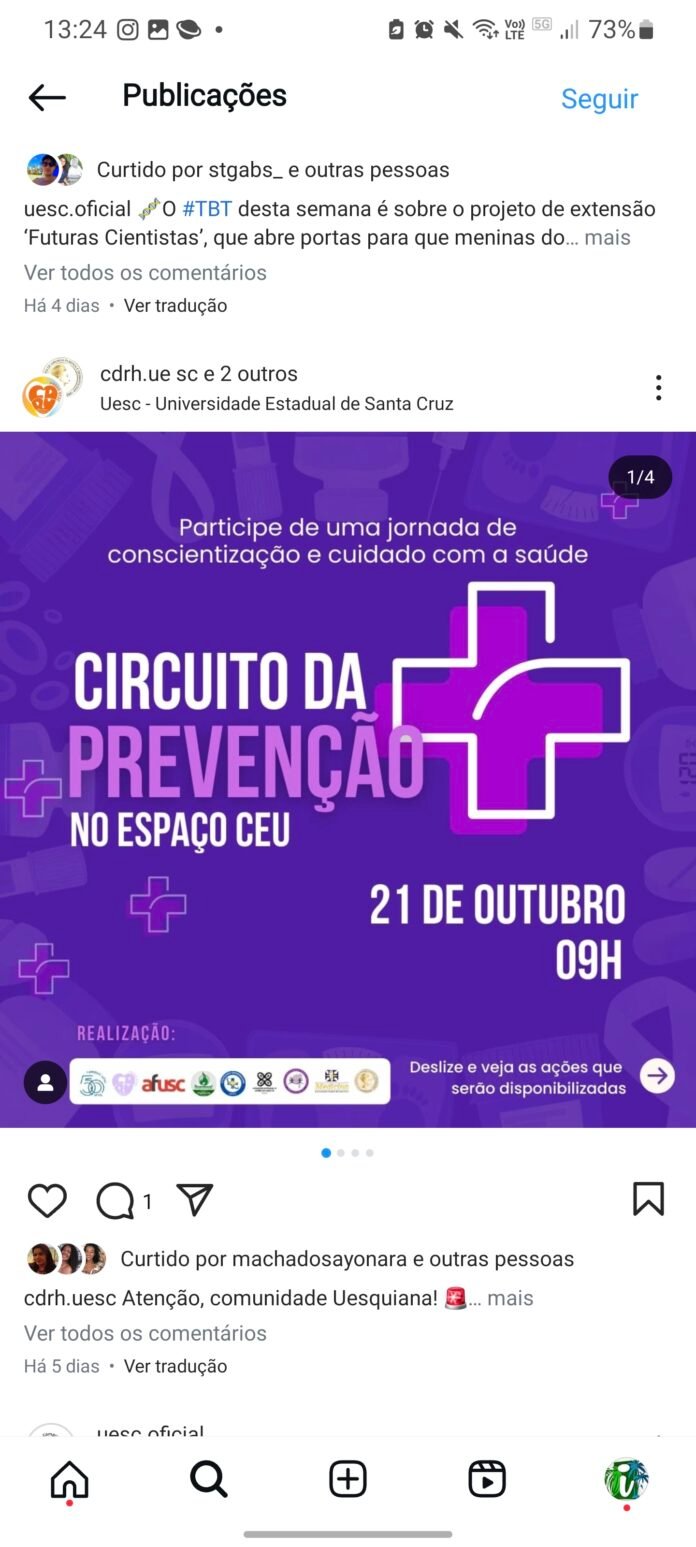Create a new post with plus button
696x1547 pixels.
(x=348, y=1479)
